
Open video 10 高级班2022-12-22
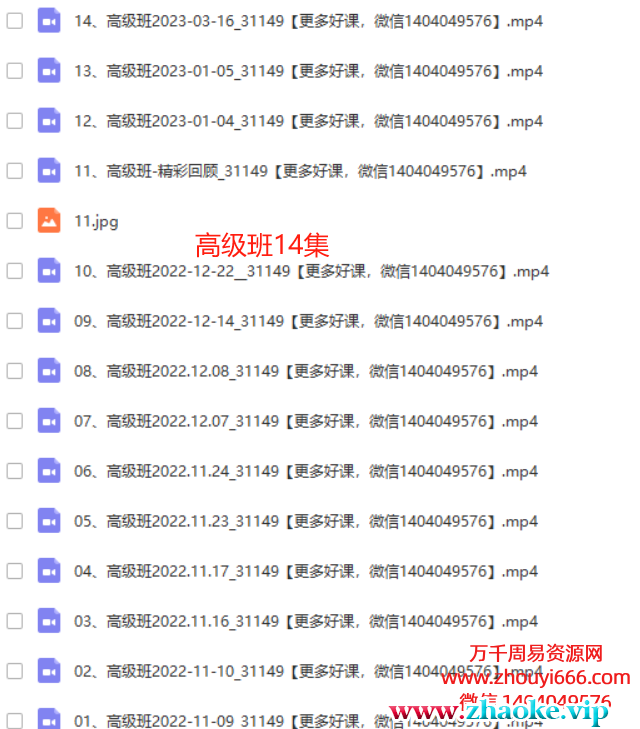(300, 271)
